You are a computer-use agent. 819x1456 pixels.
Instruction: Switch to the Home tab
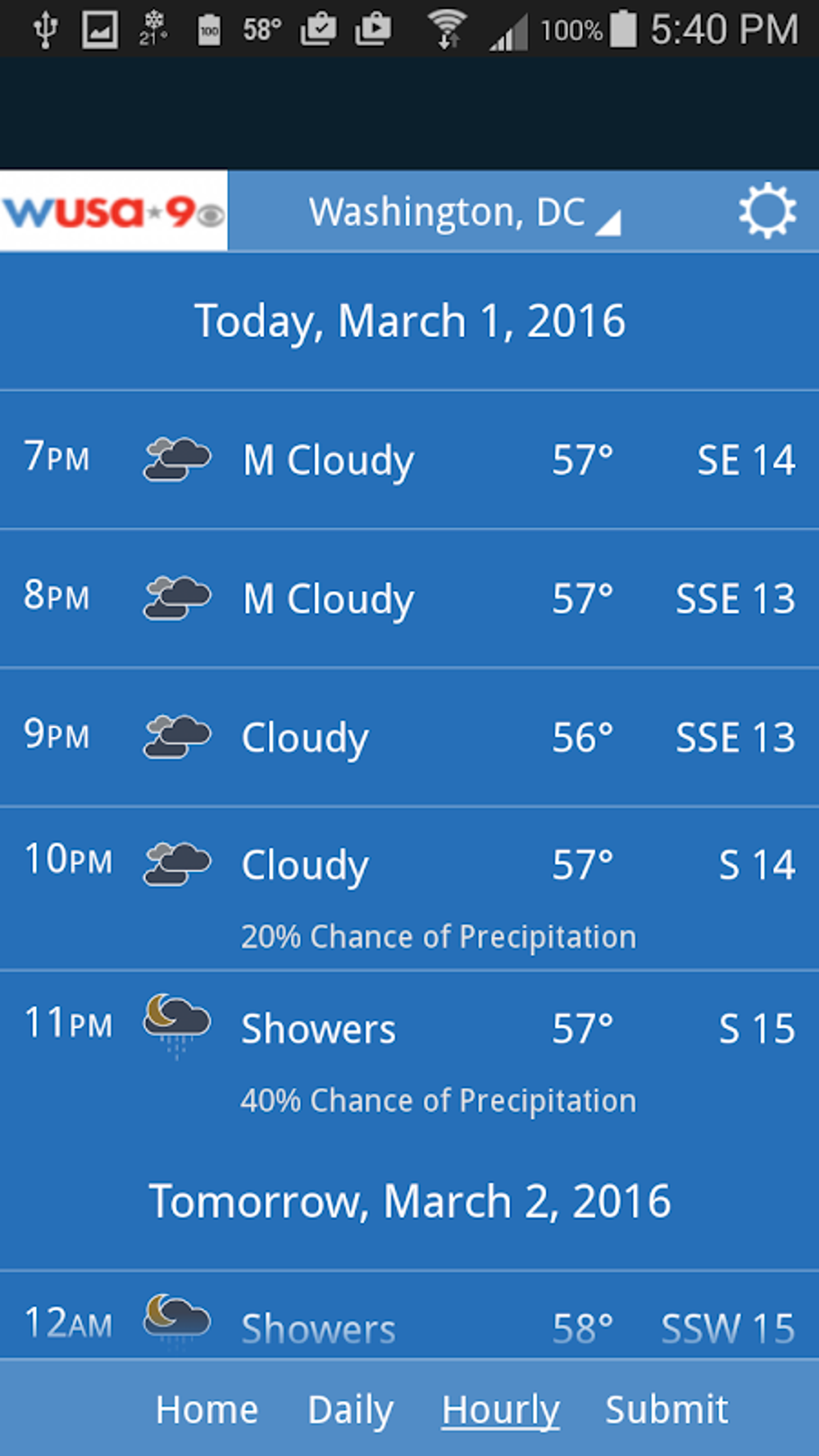(x=207, y=1409)
